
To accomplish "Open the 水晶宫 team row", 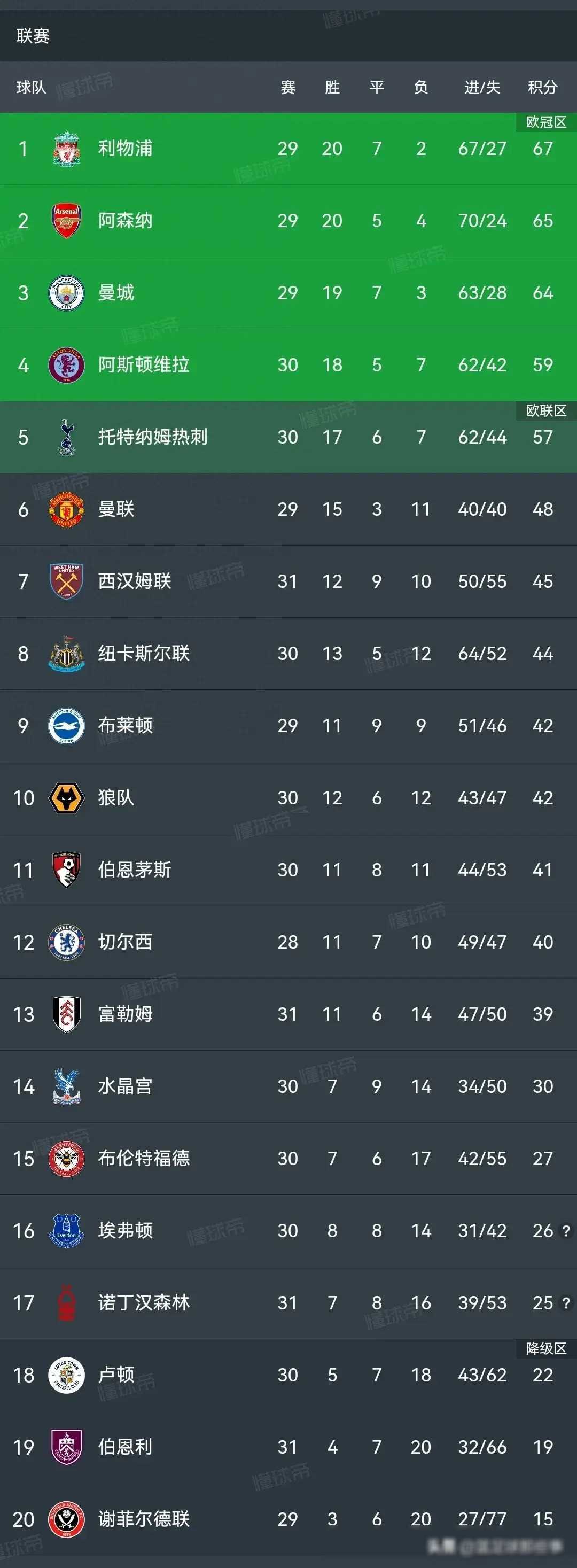I will (x=126, y=1086).
